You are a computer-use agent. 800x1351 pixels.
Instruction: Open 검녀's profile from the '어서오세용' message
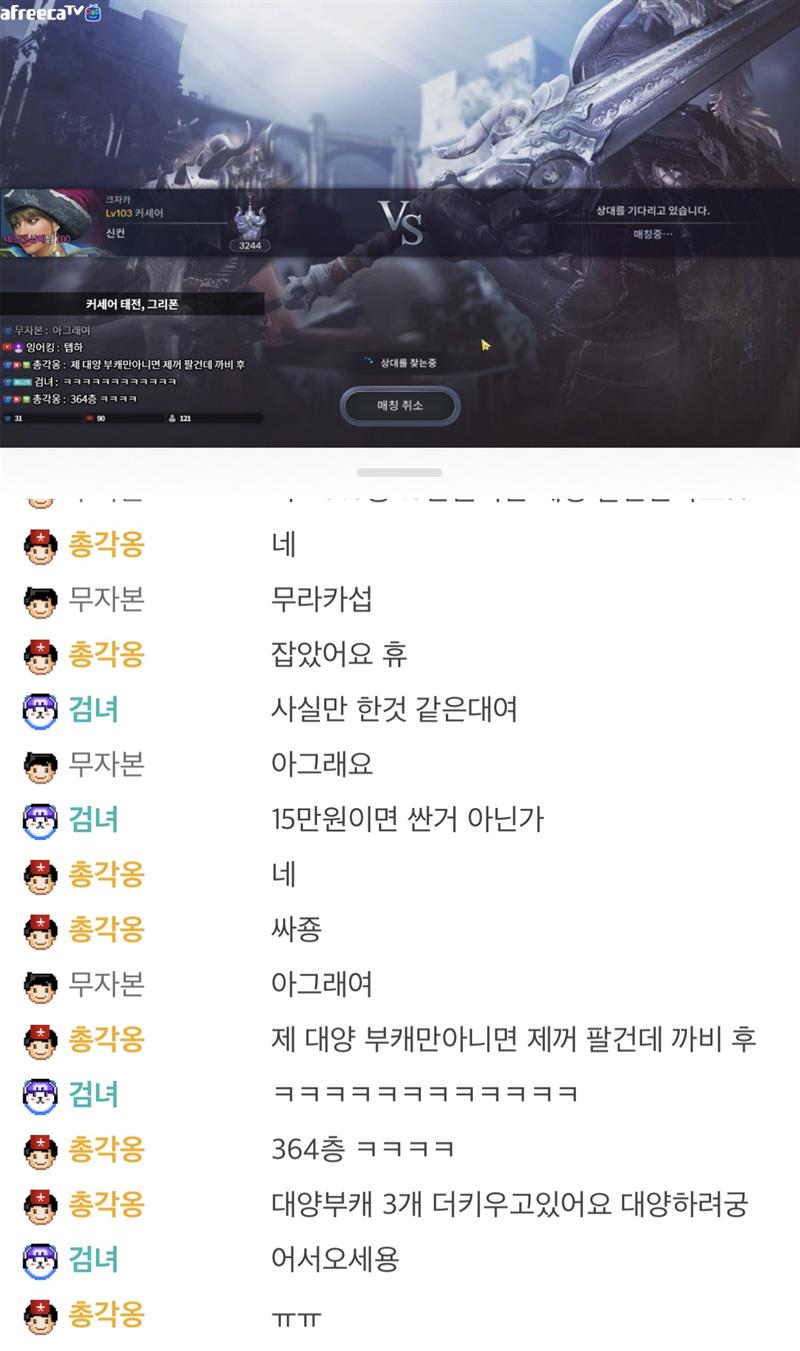pos(93,1259)
